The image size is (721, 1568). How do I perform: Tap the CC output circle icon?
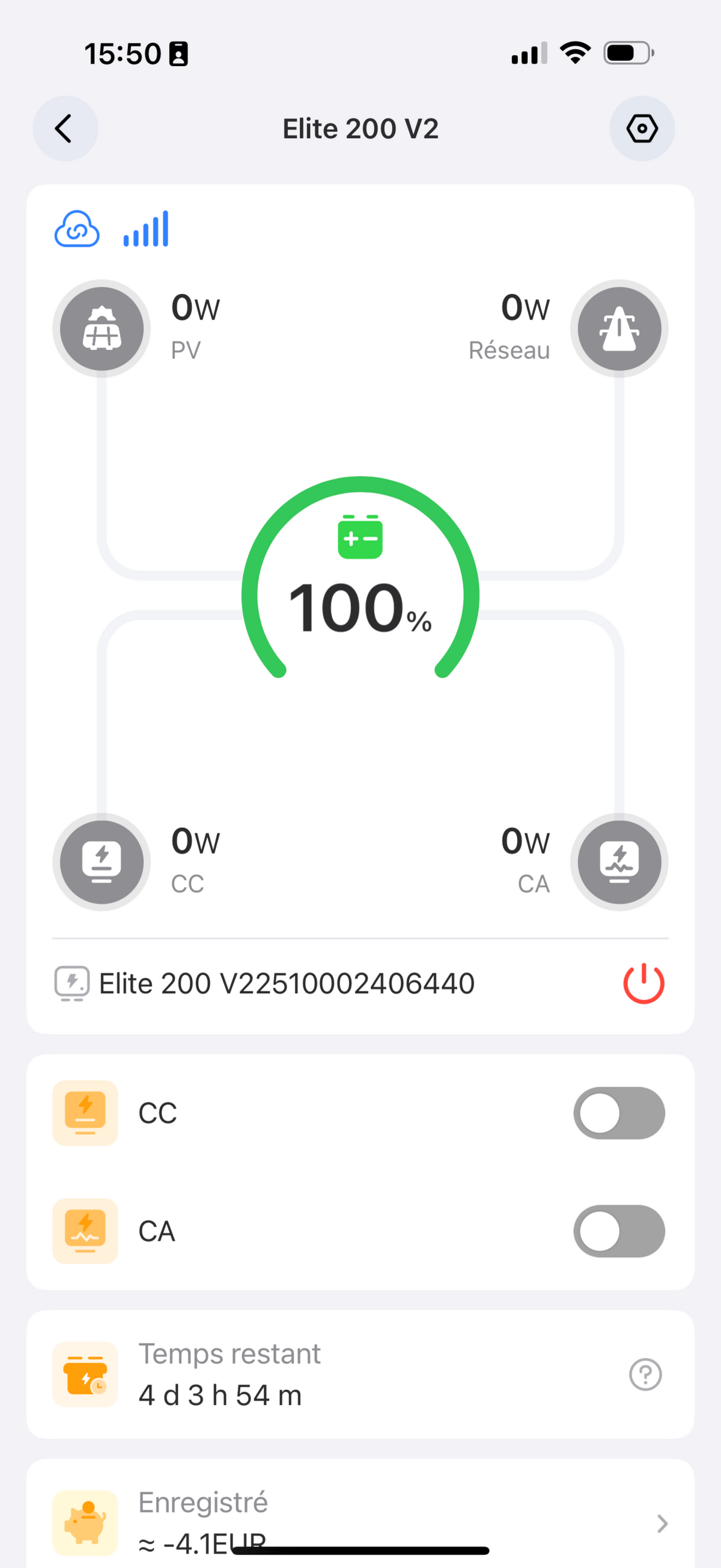point(102,862)
